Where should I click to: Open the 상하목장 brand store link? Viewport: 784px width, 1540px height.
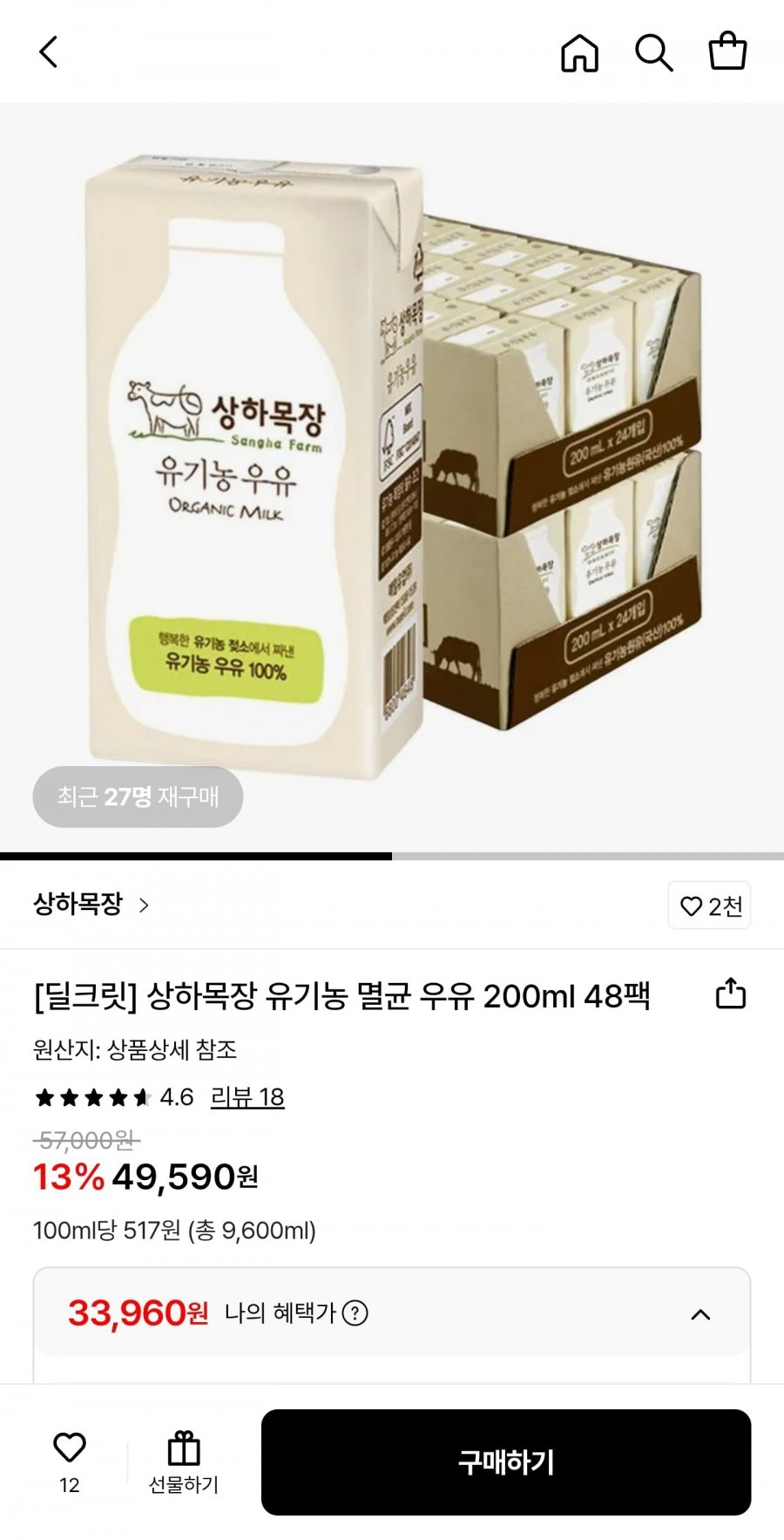(91, 905)
